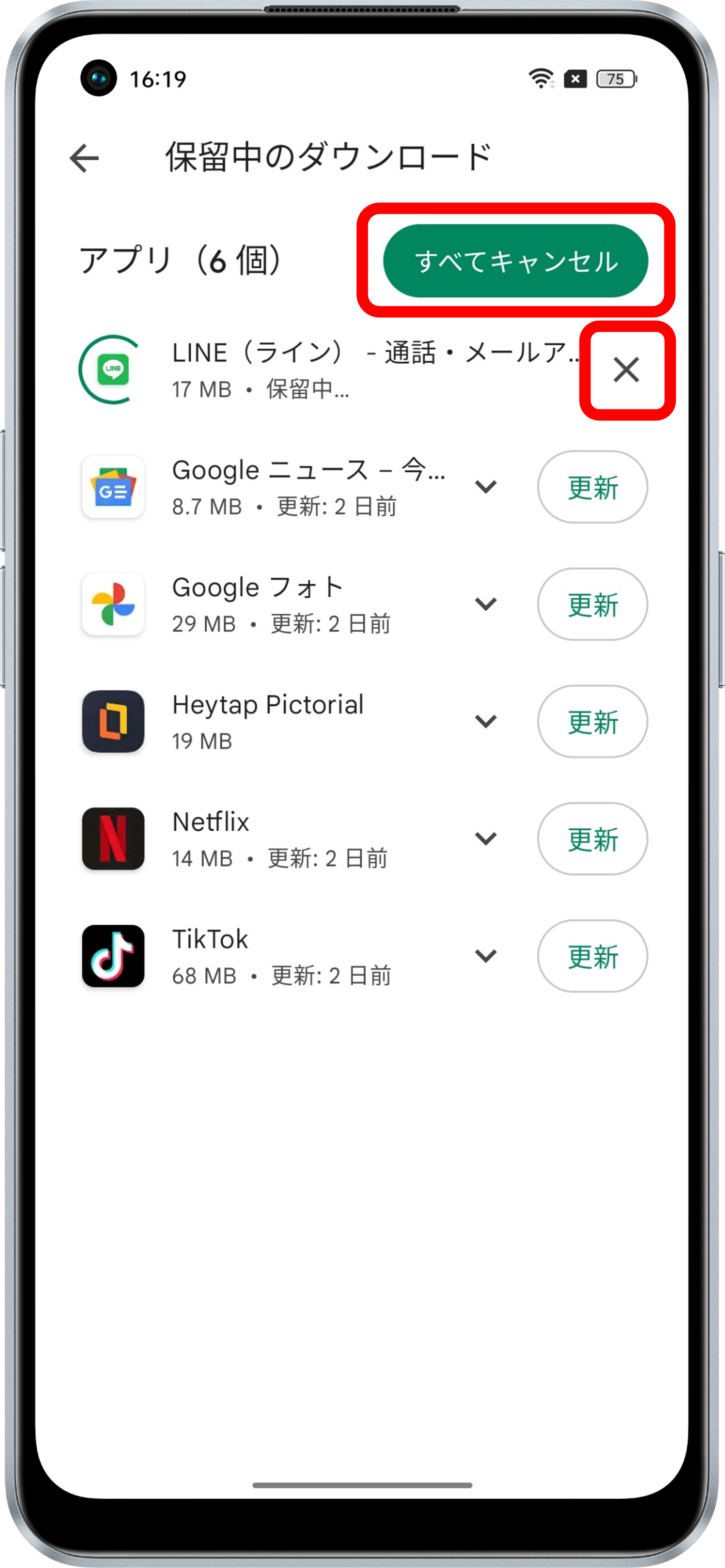Expand details for Heytap Pictorial

pyautogui.click(x=486, y=721)
